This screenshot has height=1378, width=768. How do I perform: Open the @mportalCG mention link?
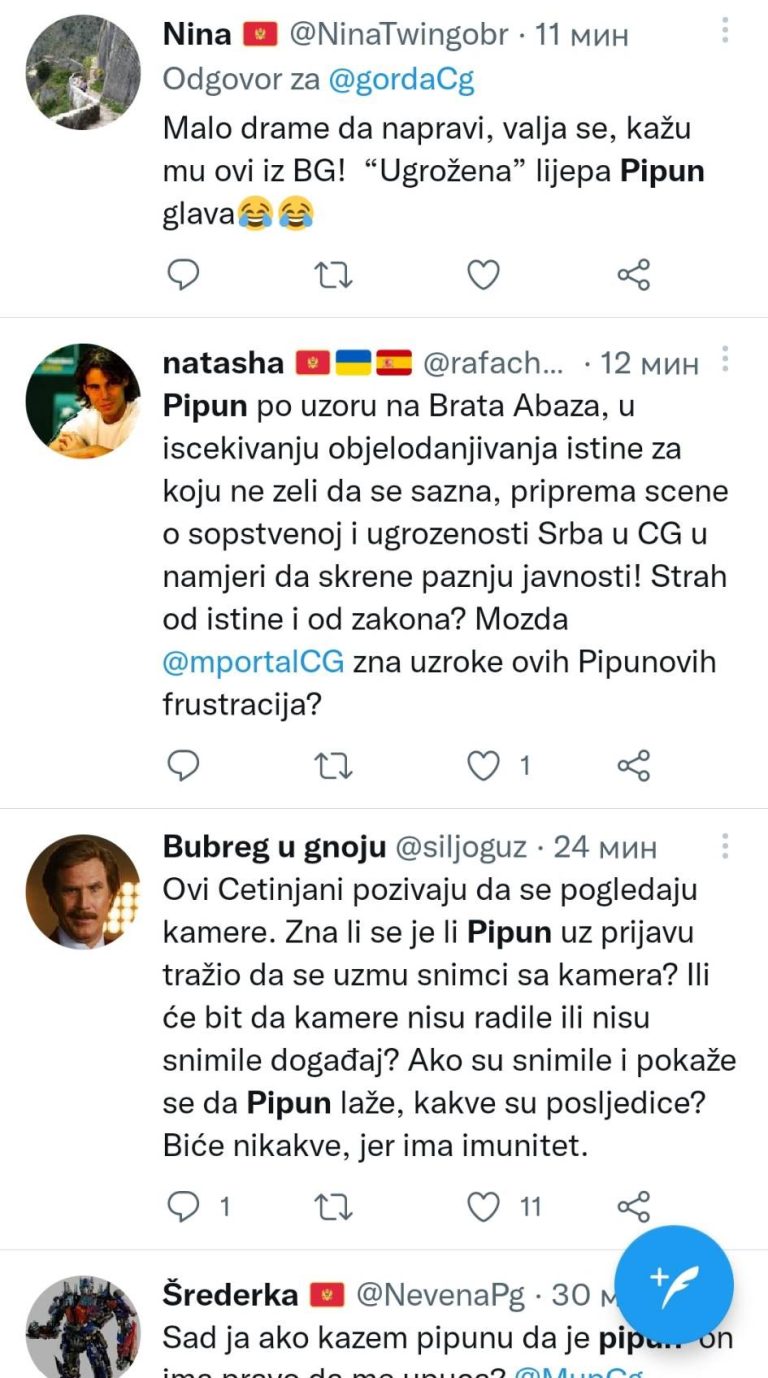253,661
